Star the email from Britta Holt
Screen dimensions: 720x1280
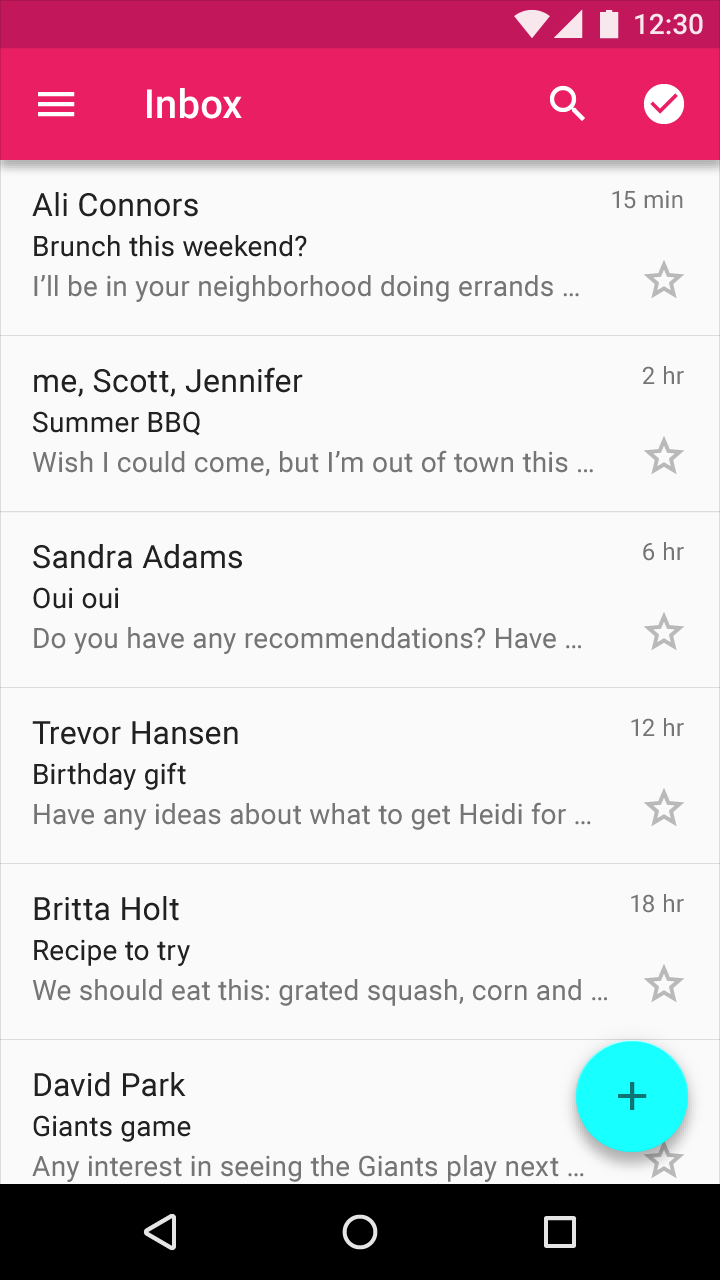tap(664, 985)
